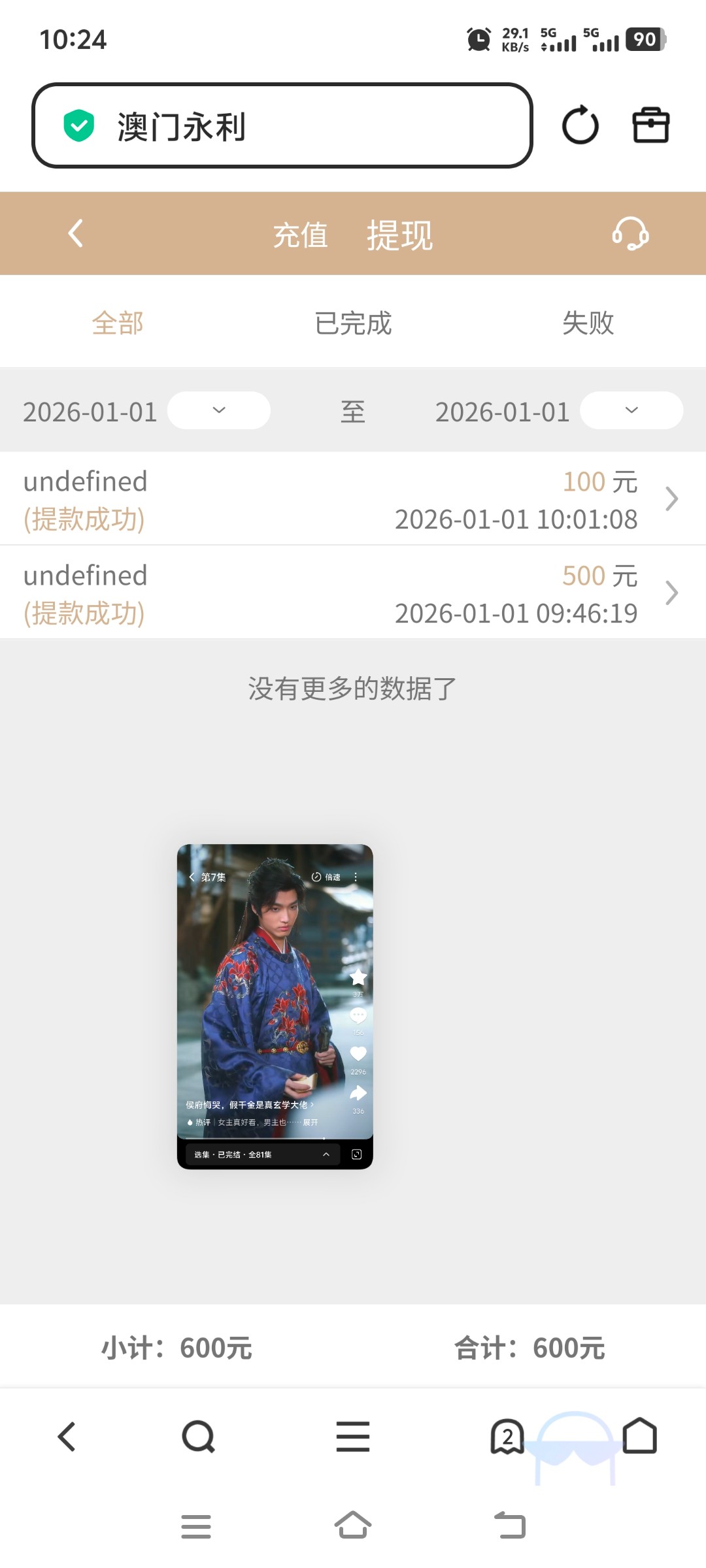Image resolution: width=706 pixels, height=1568 pixels.
Task: Tap the back arrow in the beige header
Action: pyautogui.click(x=74, y=234)
